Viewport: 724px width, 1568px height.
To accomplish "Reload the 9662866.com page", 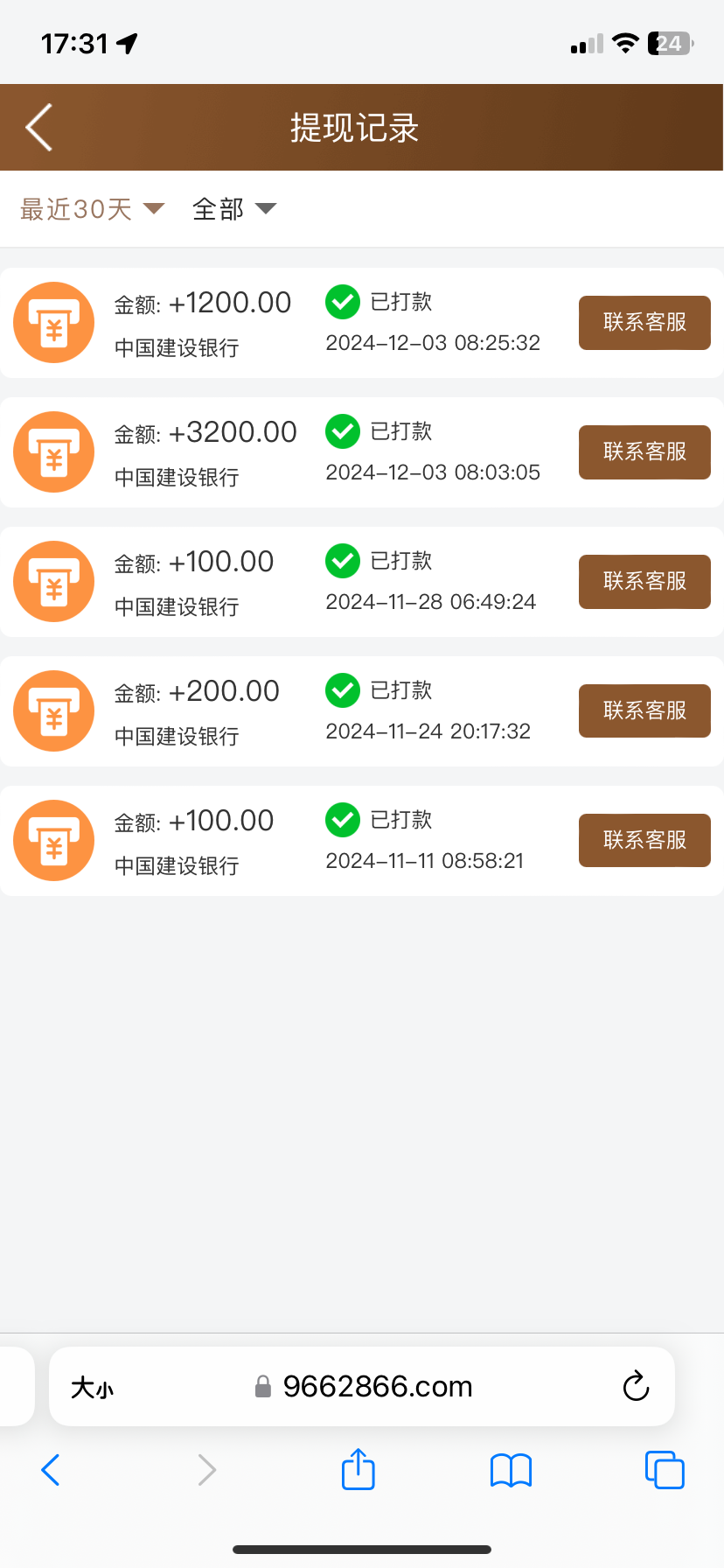I will [x=636, y=1387].
